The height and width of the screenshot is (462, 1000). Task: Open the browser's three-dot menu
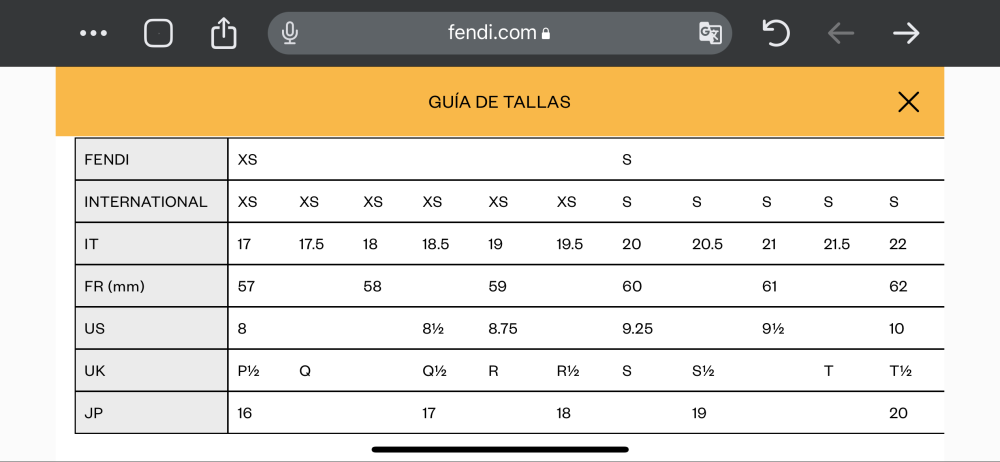pos(93,33)
